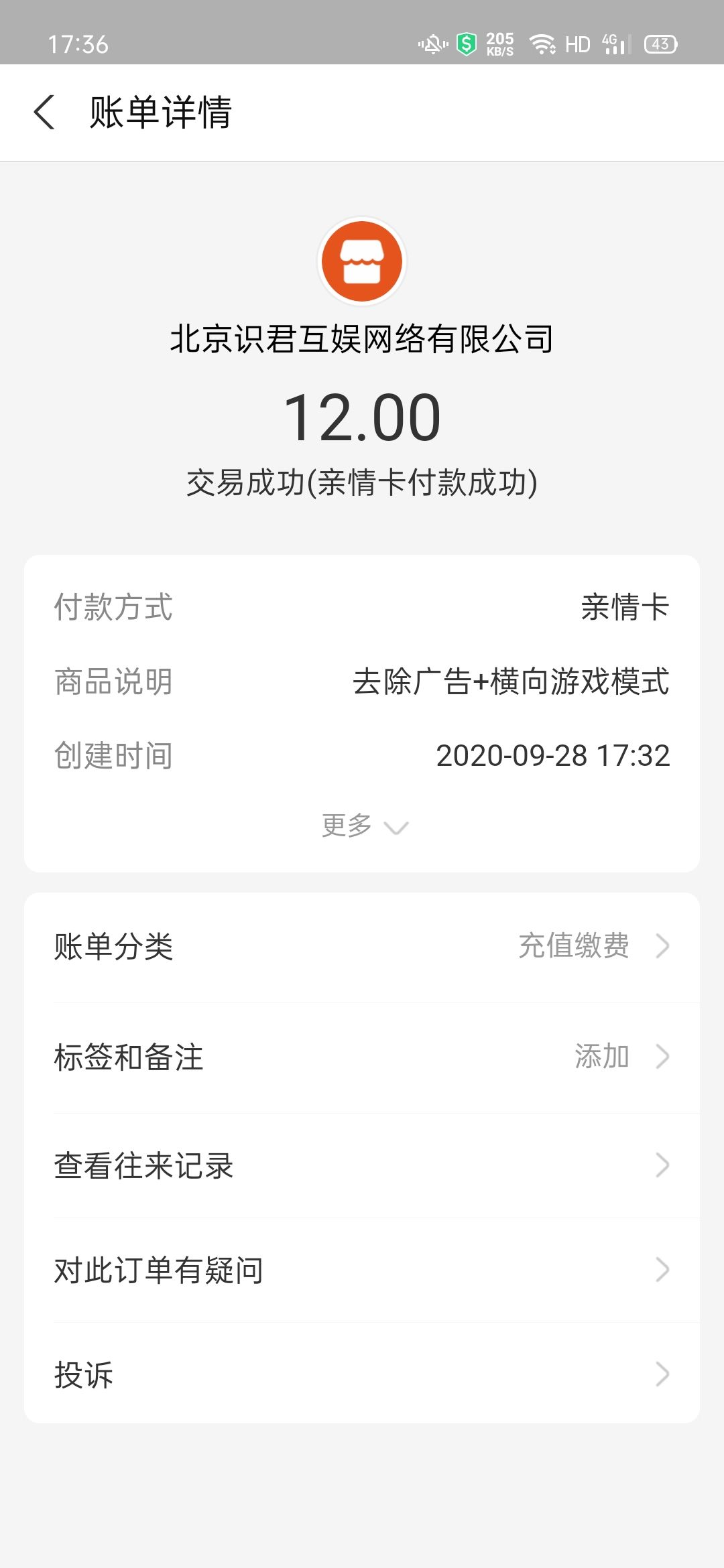Open 对此订单有疑问 help
The width and height of the screenshot is (724, 1568).
click(x=362, y=1270)
